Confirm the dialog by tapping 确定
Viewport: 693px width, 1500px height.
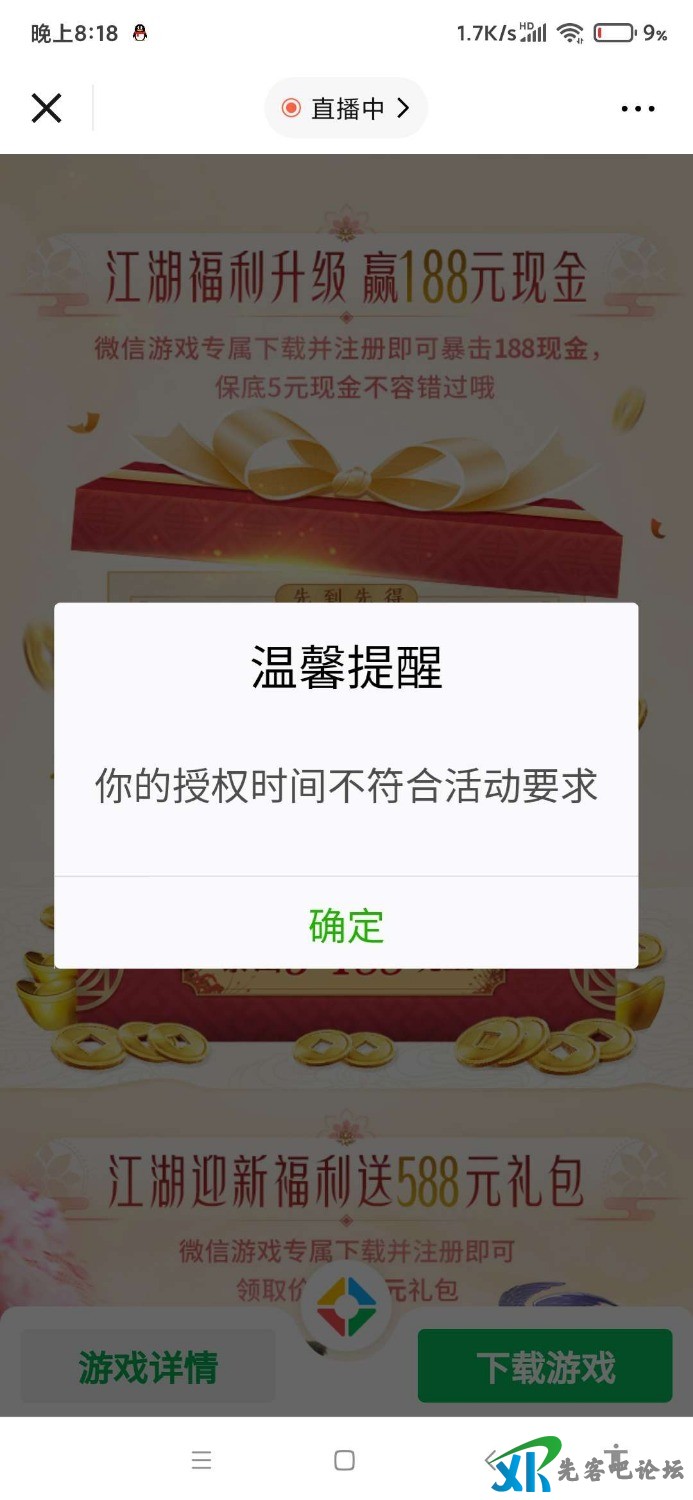click(x=346, y=925)
